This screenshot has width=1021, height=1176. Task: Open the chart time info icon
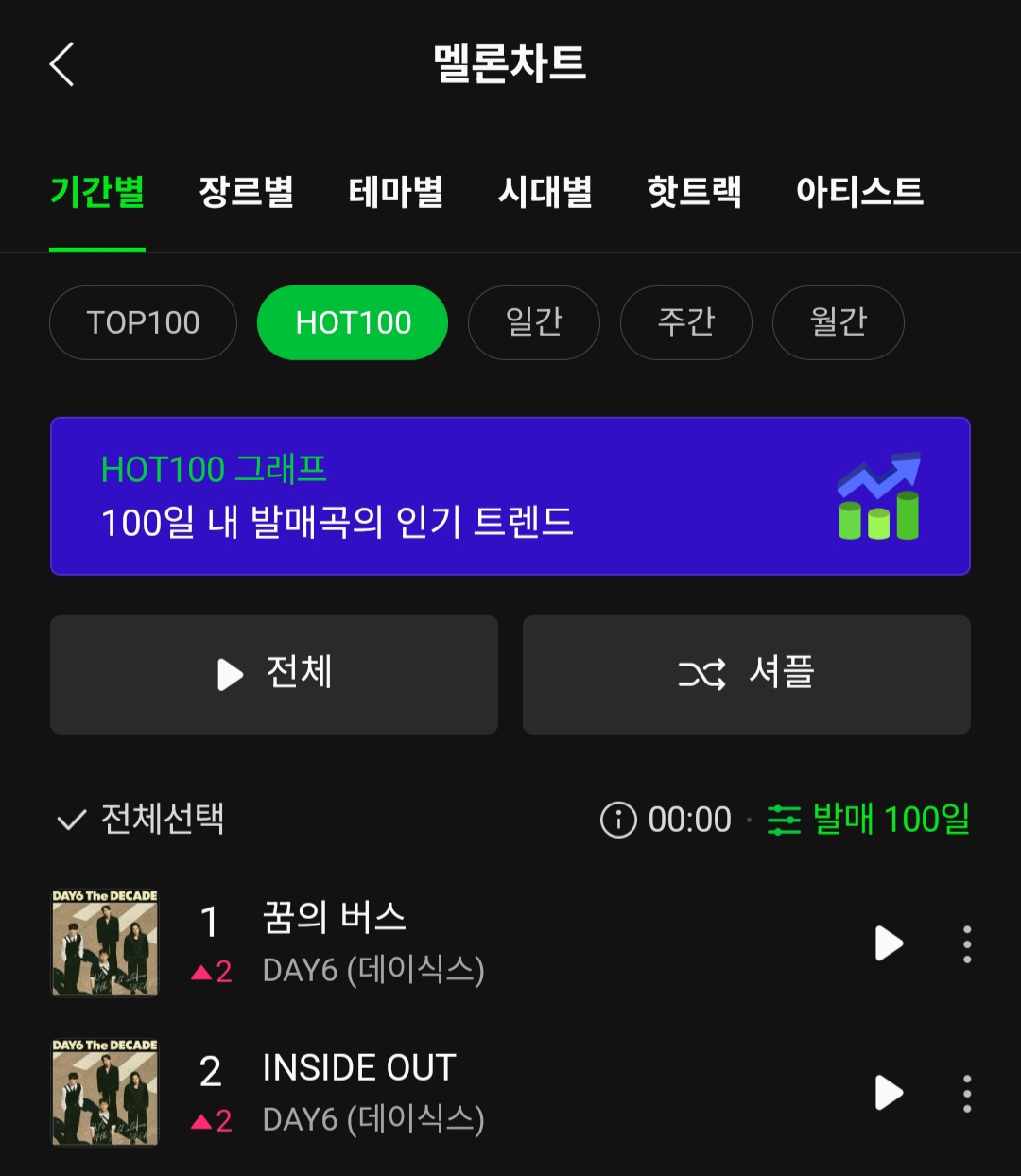618,820
